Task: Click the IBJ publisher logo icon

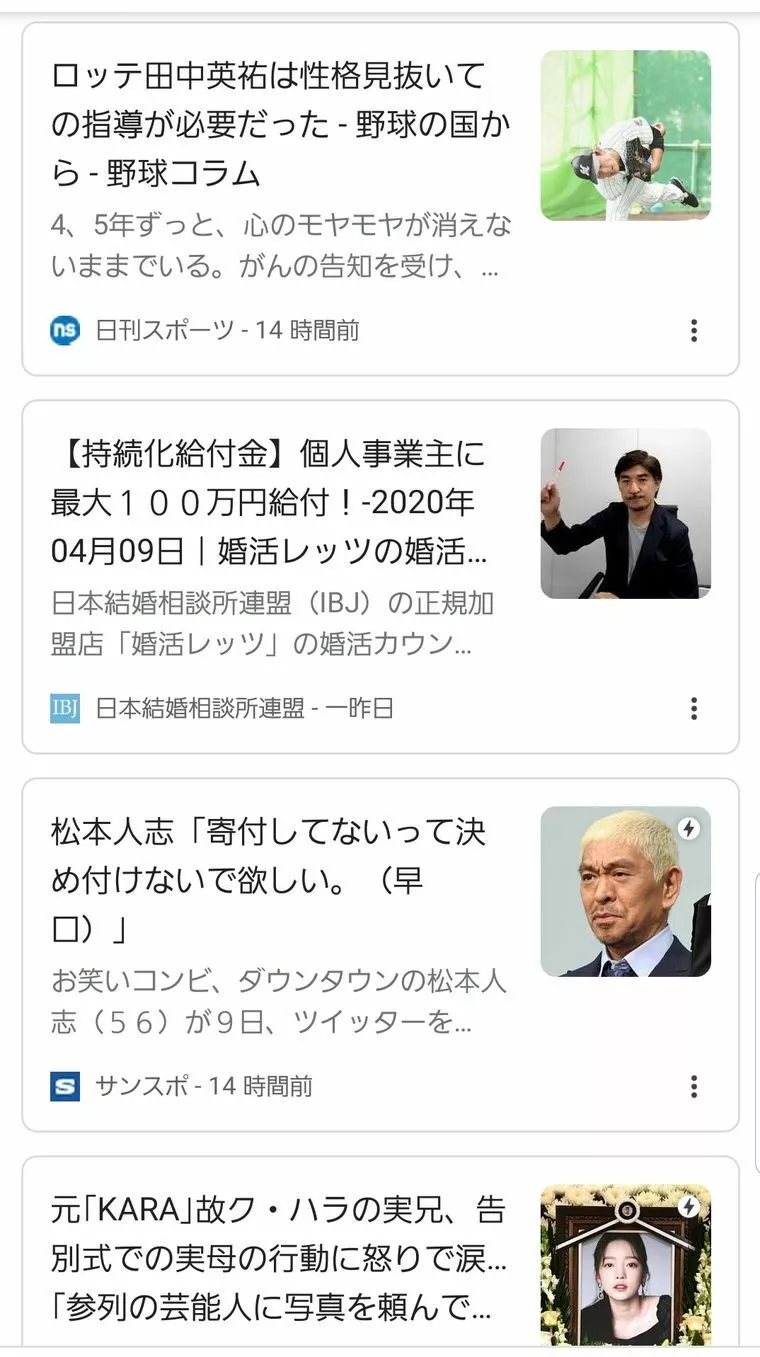Action: tap(64, 709)
